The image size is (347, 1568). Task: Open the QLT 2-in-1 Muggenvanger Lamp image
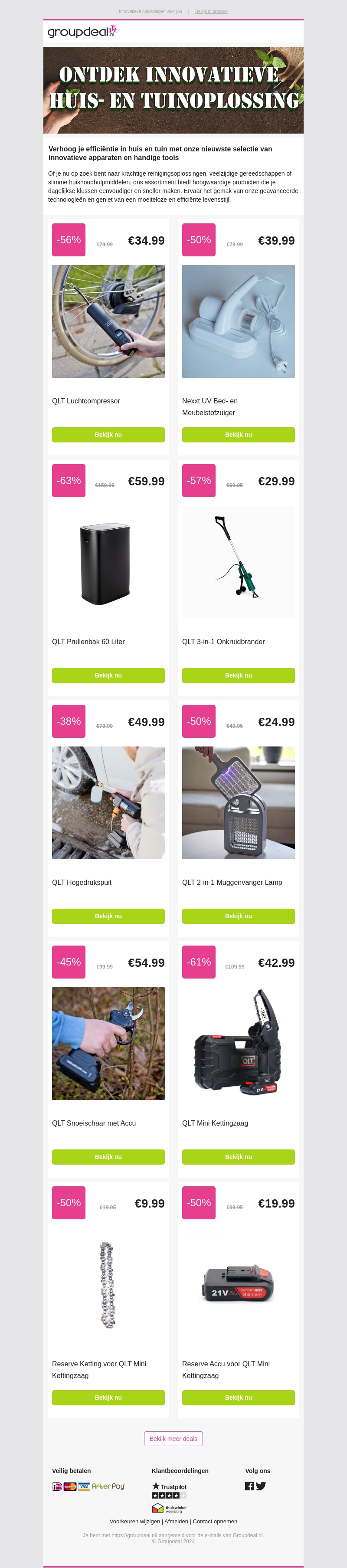pos(238,802)
